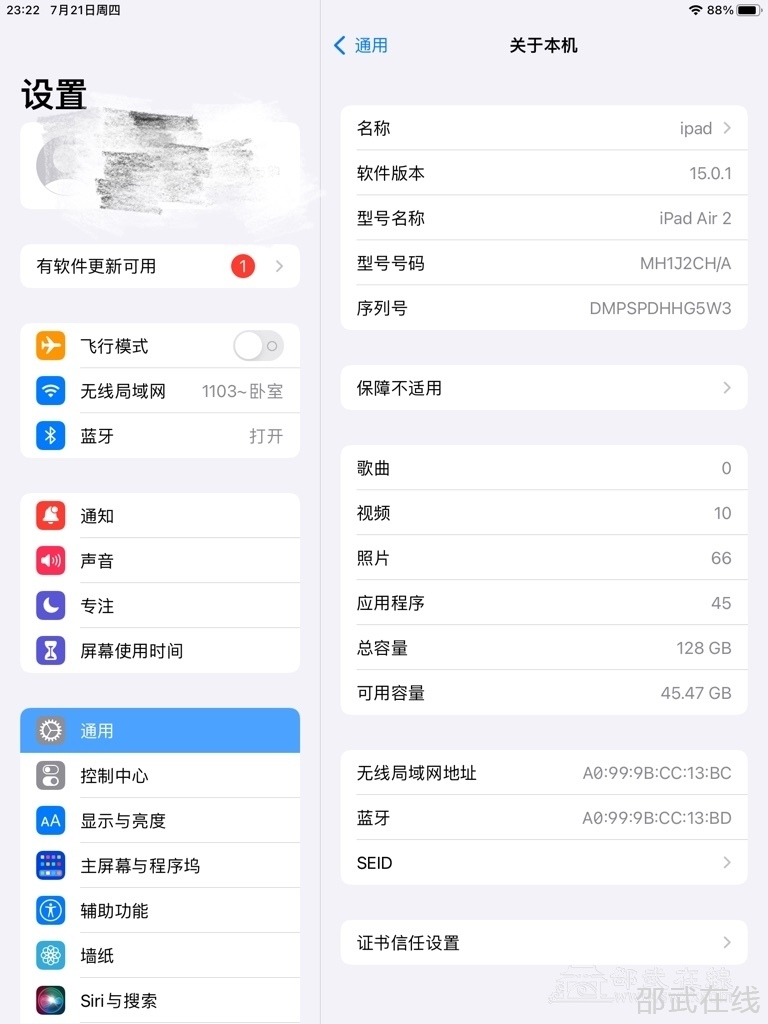The width and height of the screenshot is (768, 1024).
Task: View 保障不适用 coverage details
Action: (543, 388)
